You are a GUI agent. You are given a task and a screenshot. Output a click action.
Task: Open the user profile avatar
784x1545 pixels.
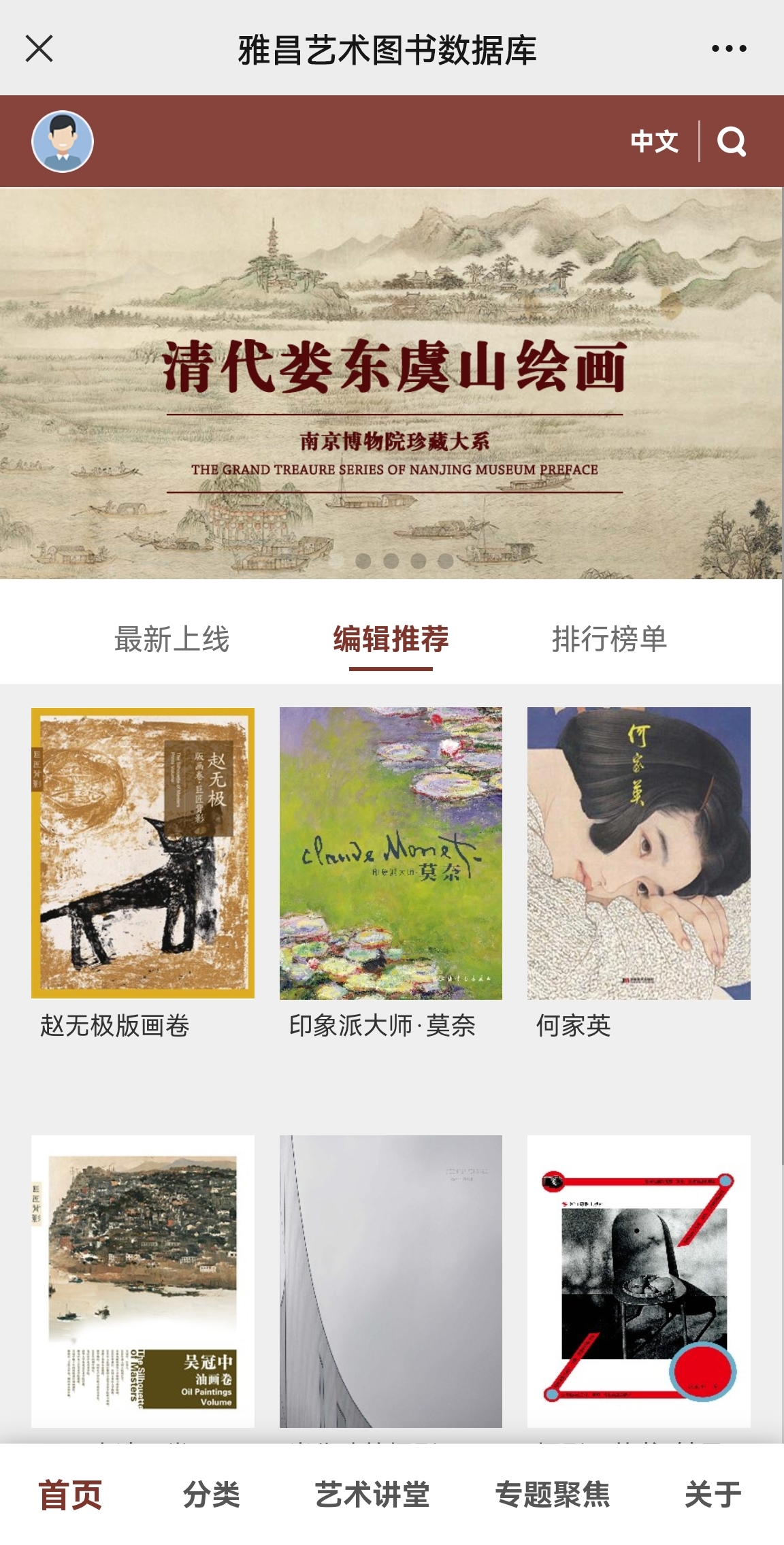coord(63,142)
